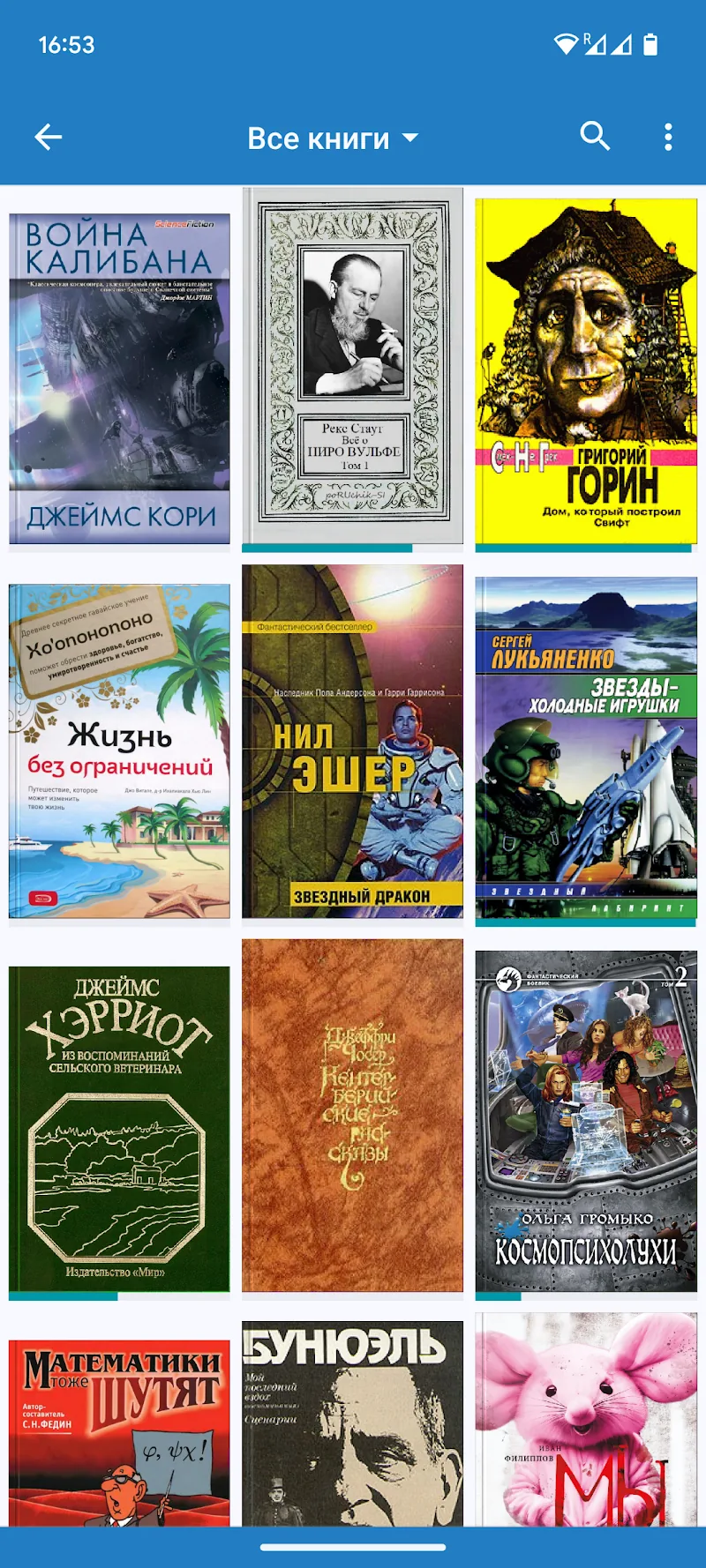
Task: Open the Бунюэль book
Action: [x=352, y=1423]
